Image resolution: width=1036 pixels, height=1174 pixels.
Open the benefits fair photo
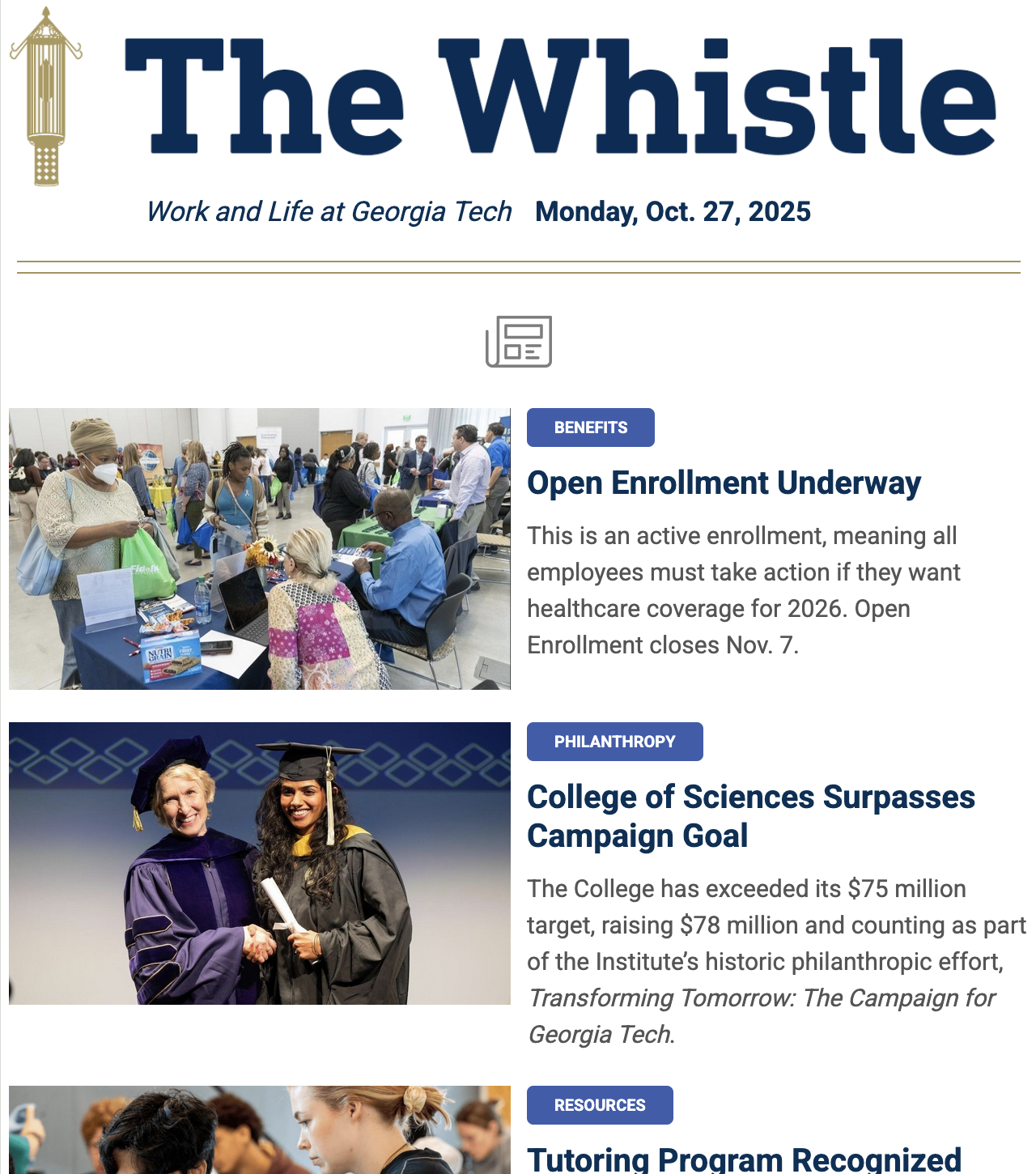coord(259,549)
